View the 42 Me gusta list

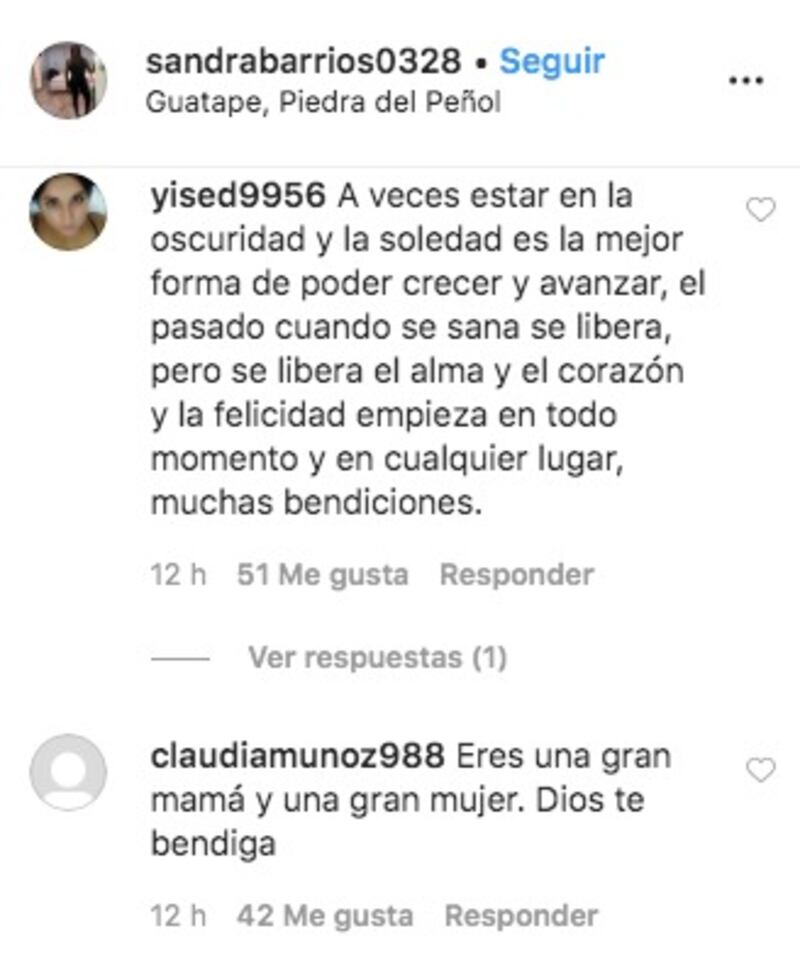[x=324, y=915]
